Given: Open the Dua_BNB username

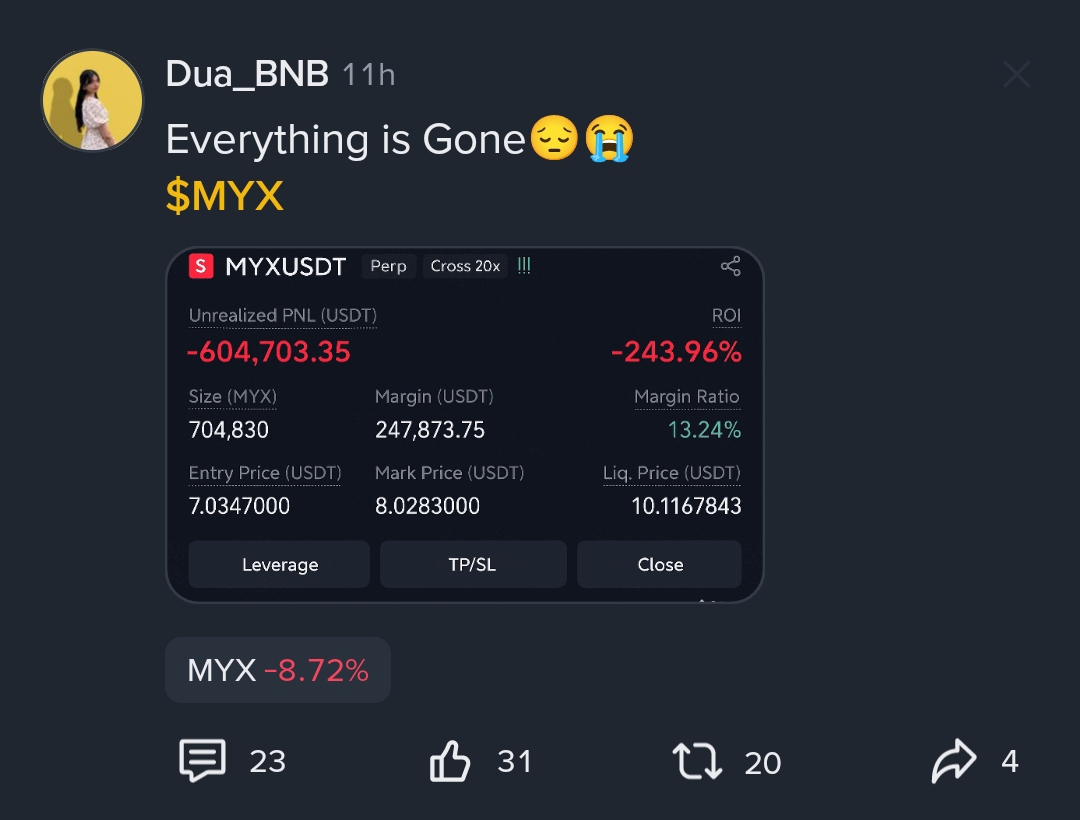Looking at the screenshot, I should pyautogui.click(x=247, y=74).
